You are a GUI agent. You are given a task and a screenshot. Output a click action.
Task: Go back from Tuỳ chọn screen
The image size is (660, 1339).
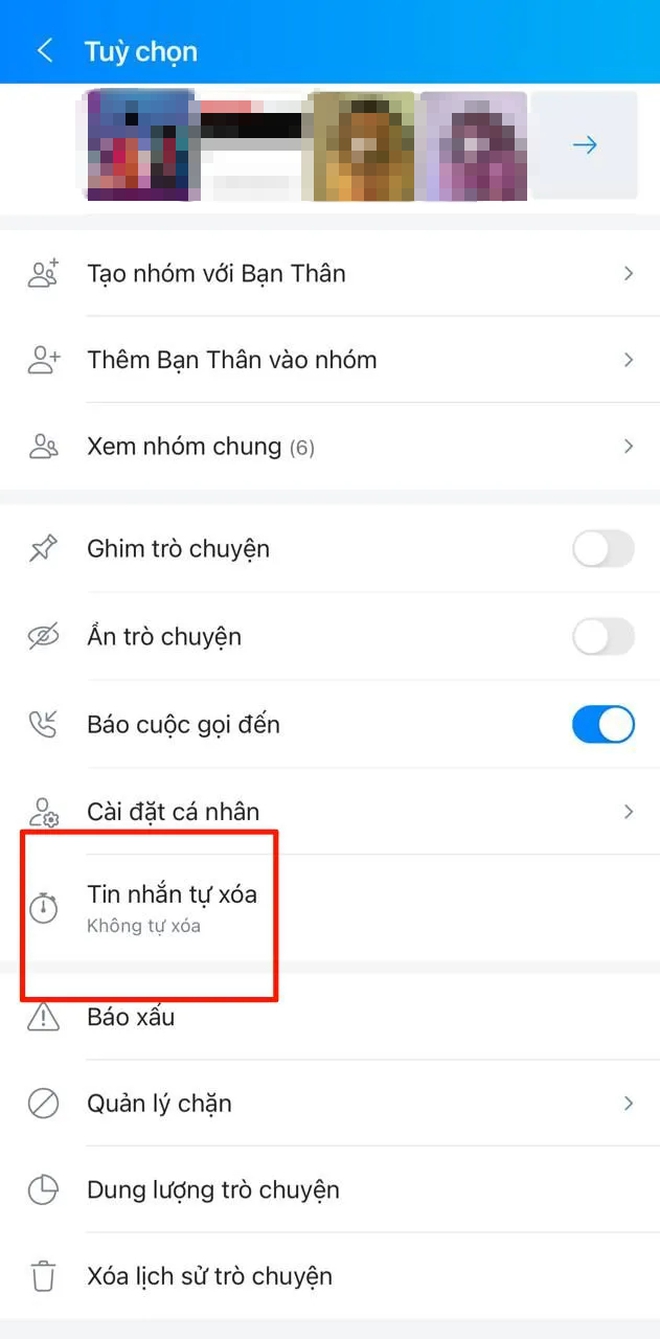click(45, 51)
